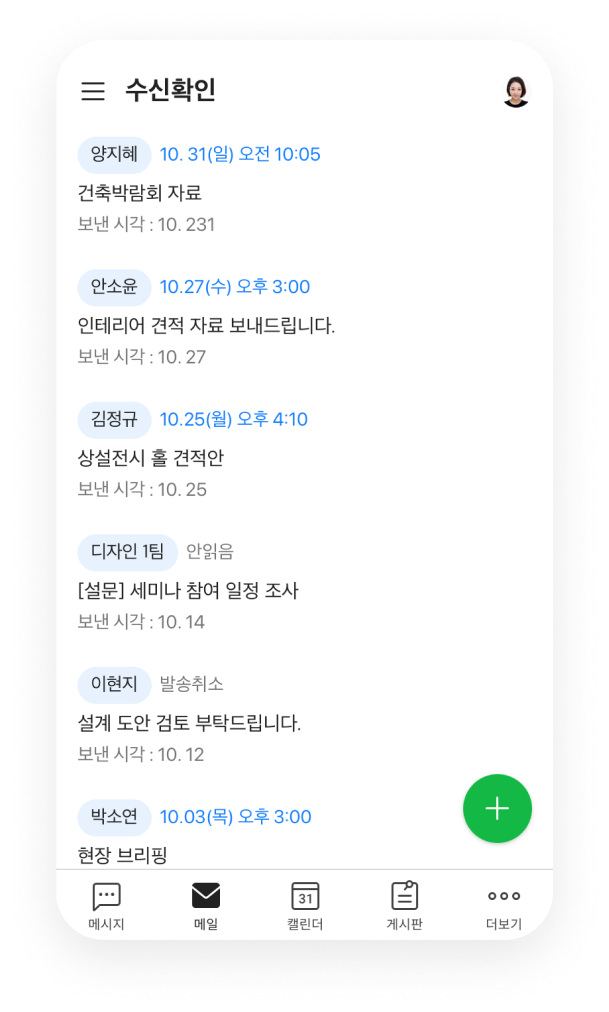Open the 세미나 참여 일정 조사 survey mail
This screenshot has width=609, height=1012.
click(x=188, y=590)
